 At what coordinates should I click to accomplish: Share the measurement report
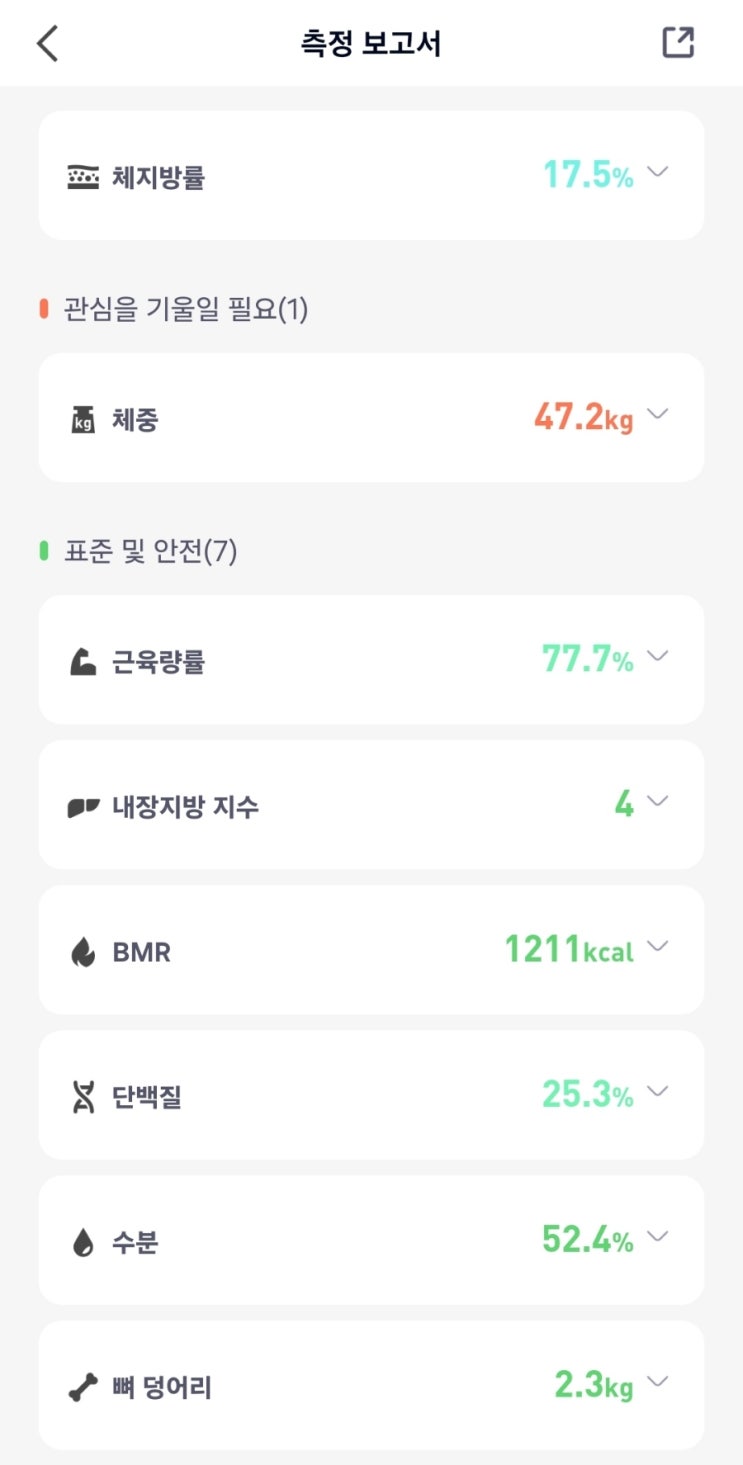pos(678,42)
